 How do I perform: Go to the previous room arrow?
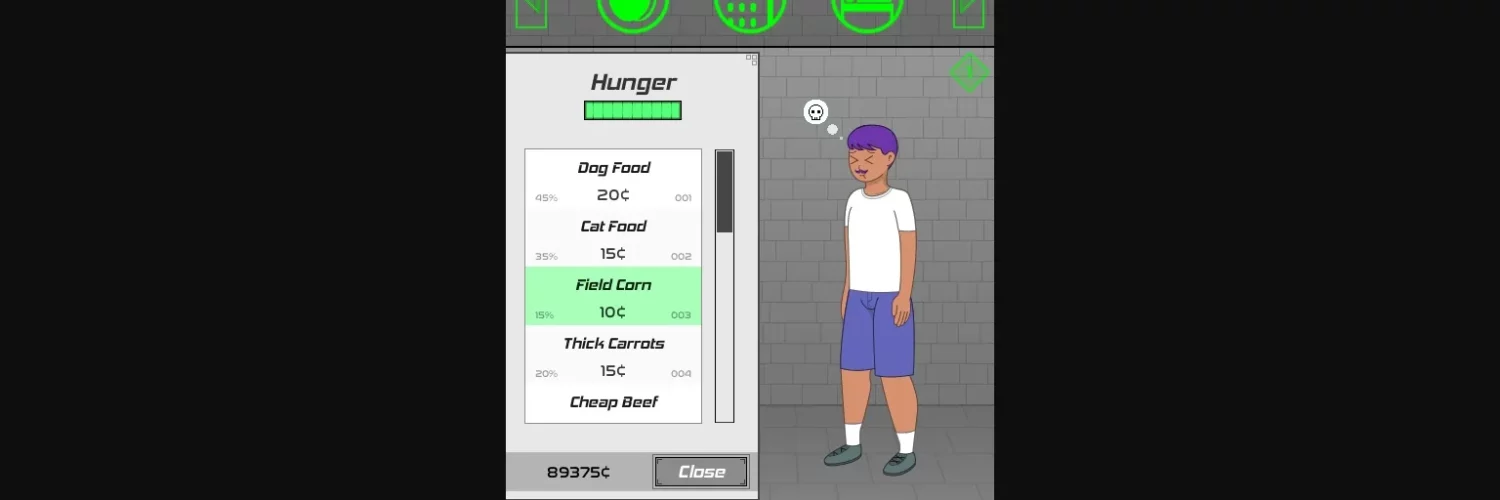tap(531, 10)
